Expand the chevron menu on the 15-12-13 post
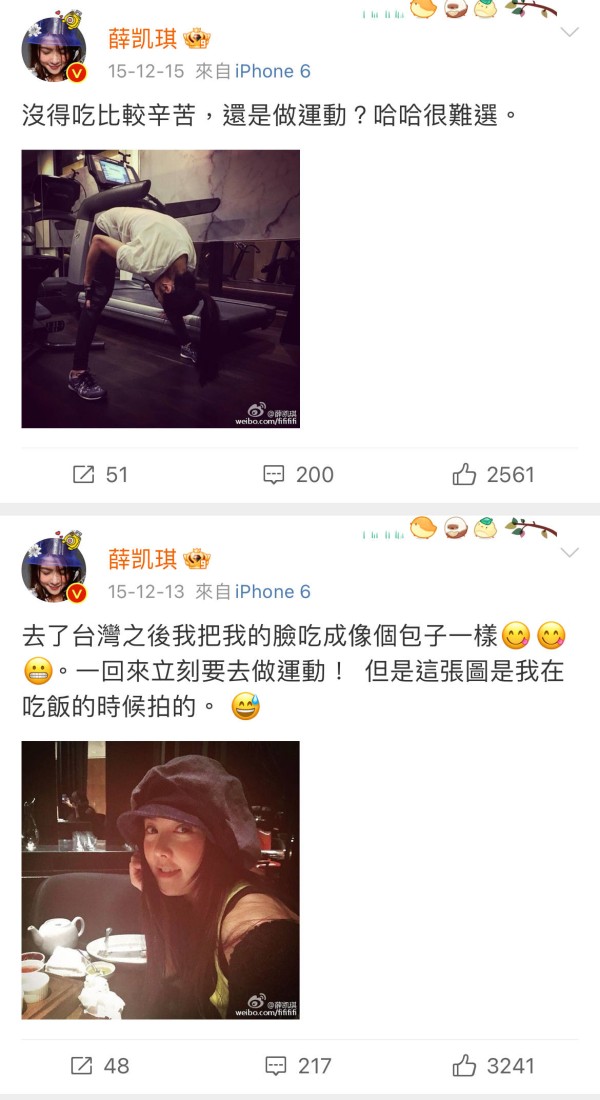Viewport: 600px width, 1100px height. click(x=569, y=552)
